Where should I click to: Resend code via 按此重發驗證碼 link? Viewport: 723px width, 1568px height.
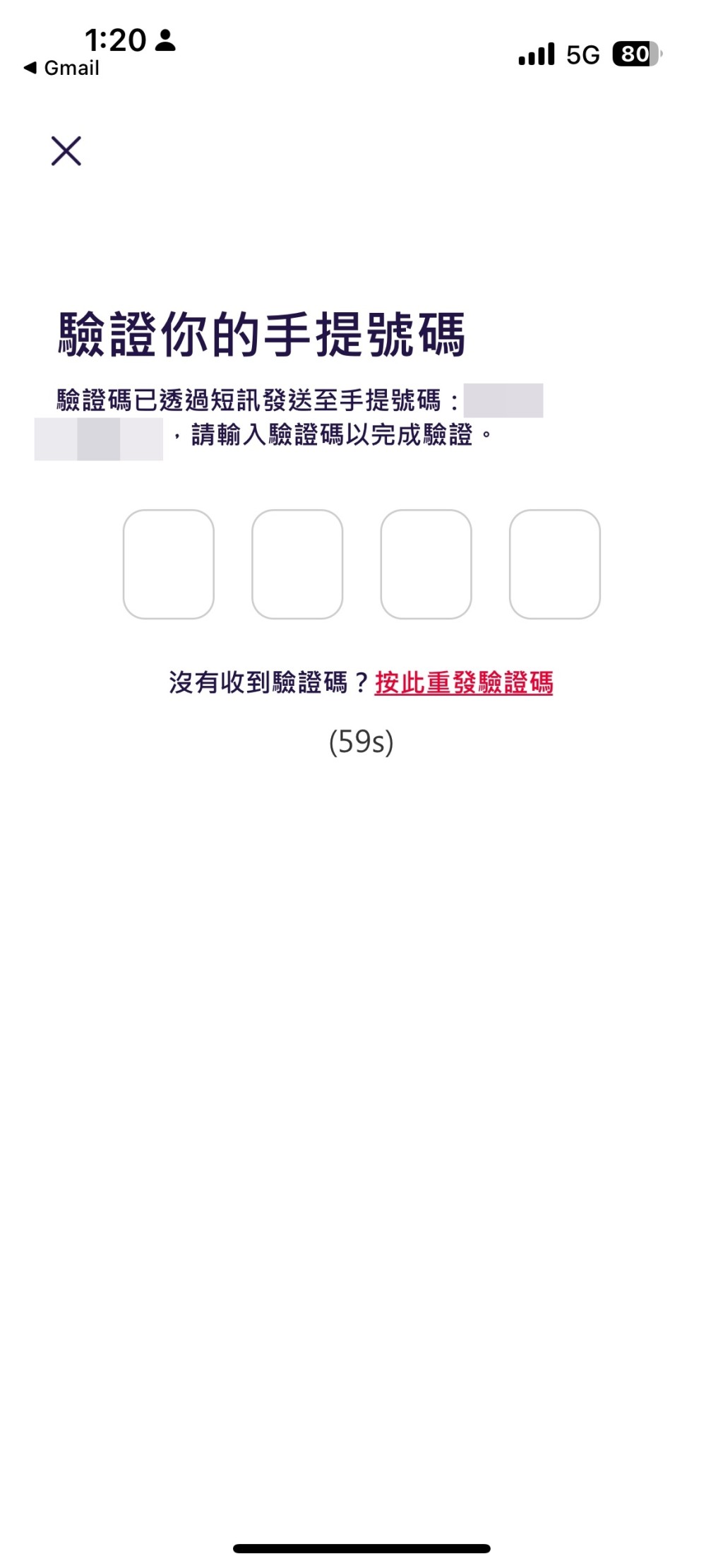pos(463,682)
